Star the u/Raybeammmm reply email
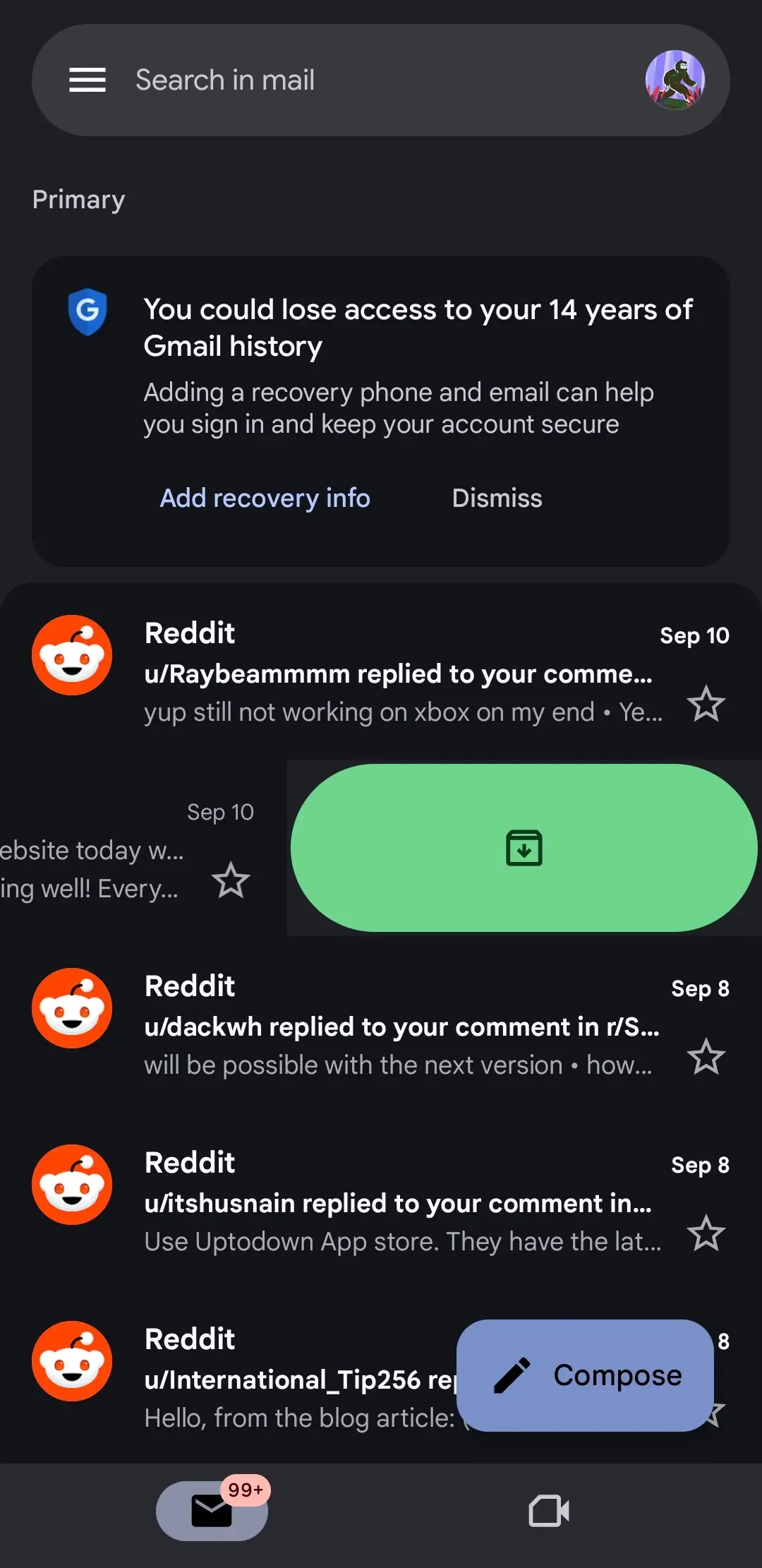Screen dimensions: 762x1568 pyautogui.click(x=706, y=704)
